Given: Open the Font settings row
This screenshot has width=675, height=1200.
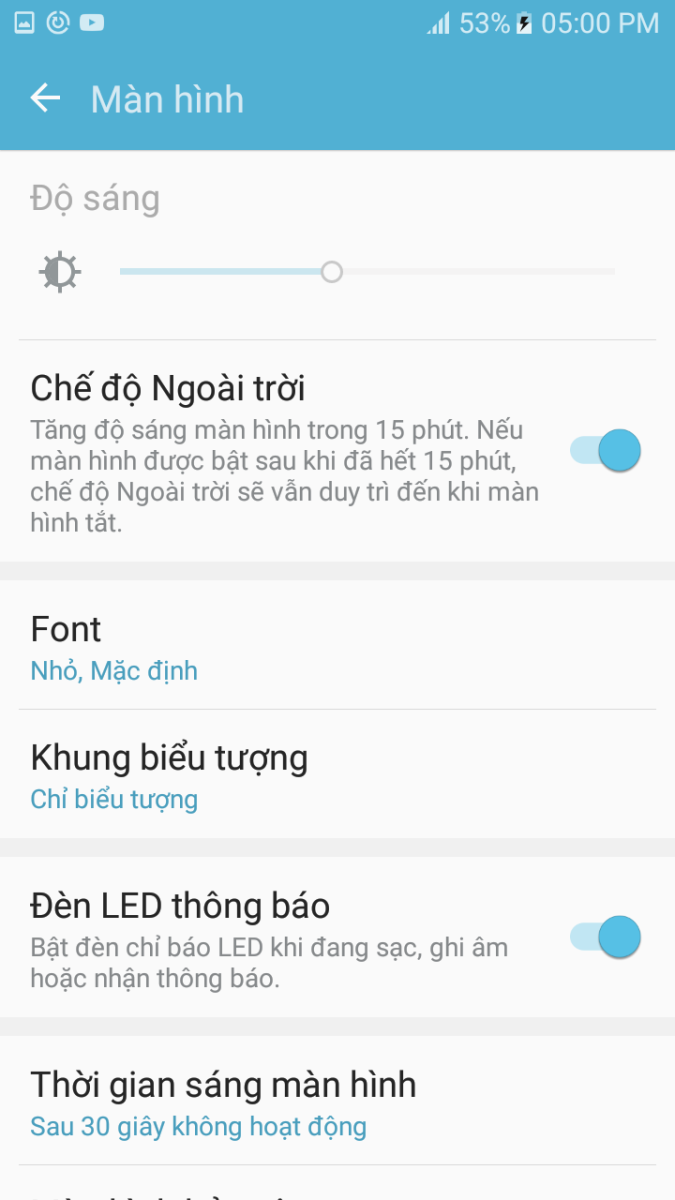Looking at the screenshot, I should coord(337,646).
